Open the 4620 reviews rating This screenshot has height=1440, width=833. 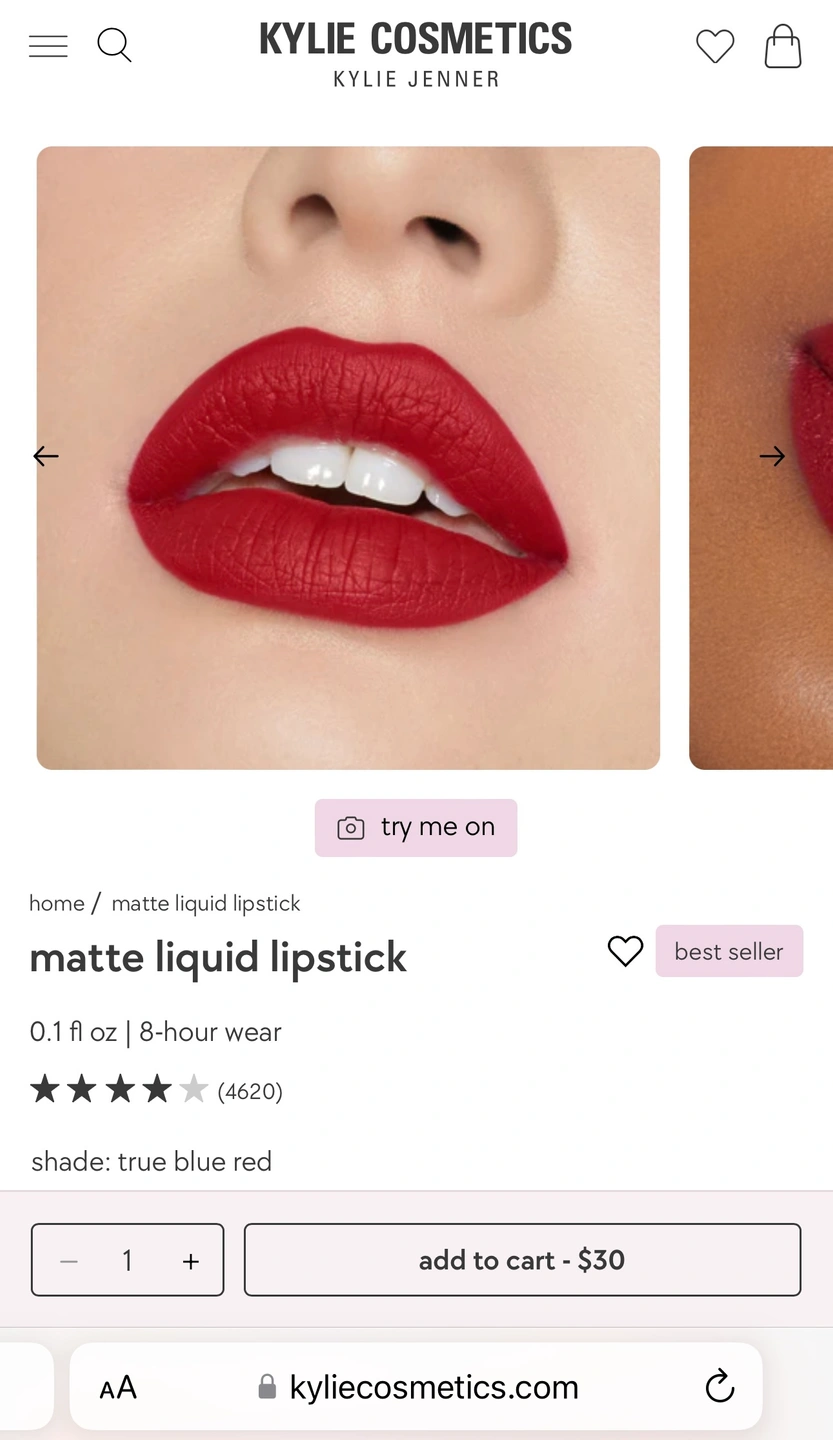(x=156, y=1090)
